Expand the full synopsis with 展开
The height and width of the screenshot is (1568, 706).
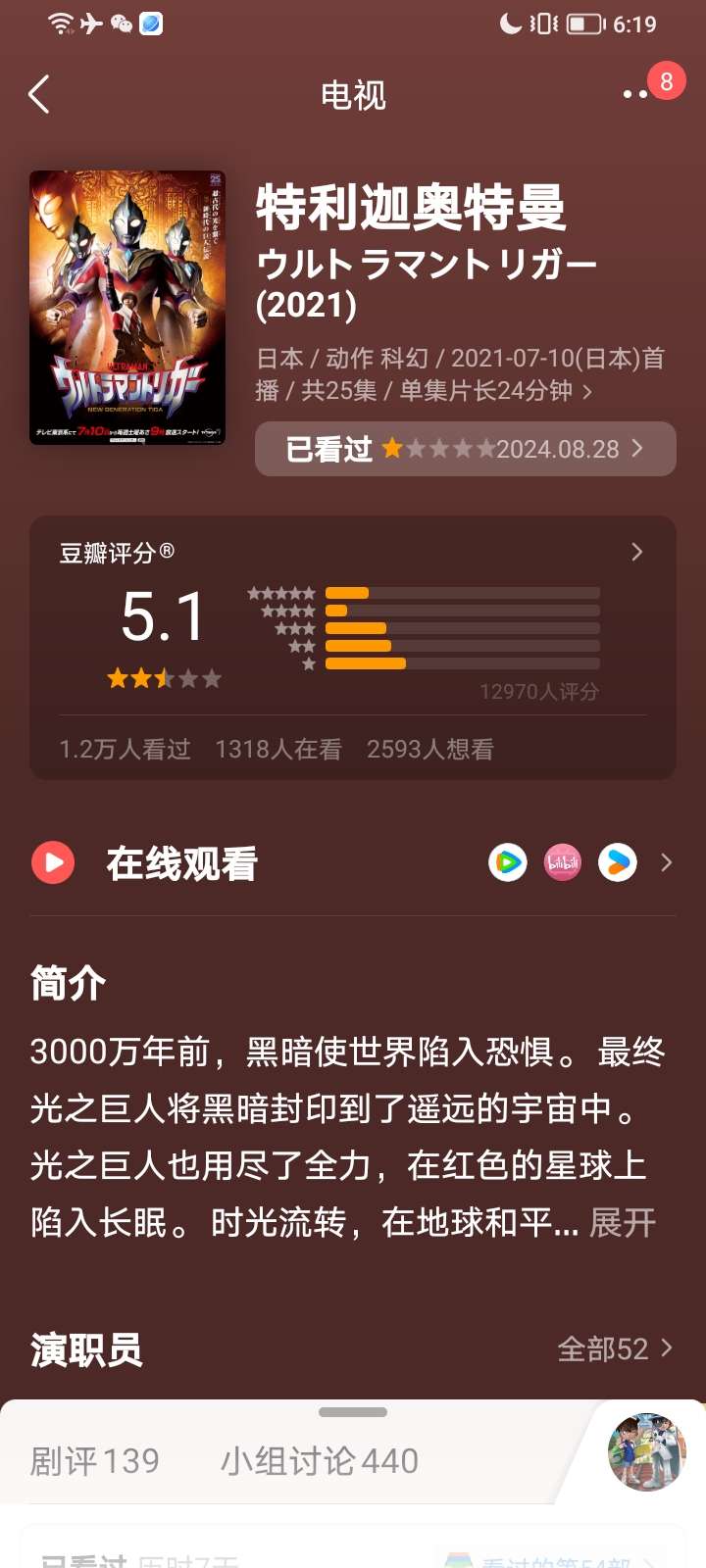(x=623, y=1222)
